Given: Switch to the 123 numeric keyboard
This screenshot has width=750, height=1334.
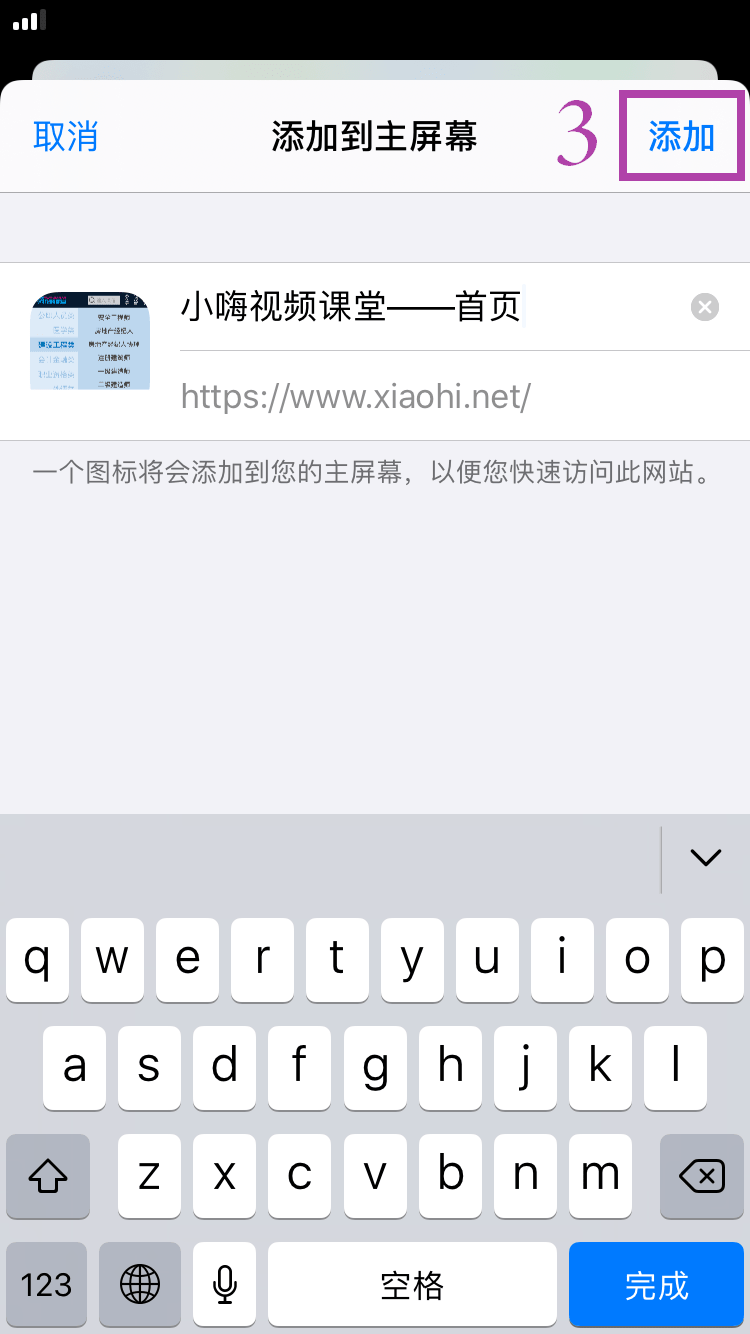Looking at the screenshot, I should pyautogui.click(x=46, y=1284).
